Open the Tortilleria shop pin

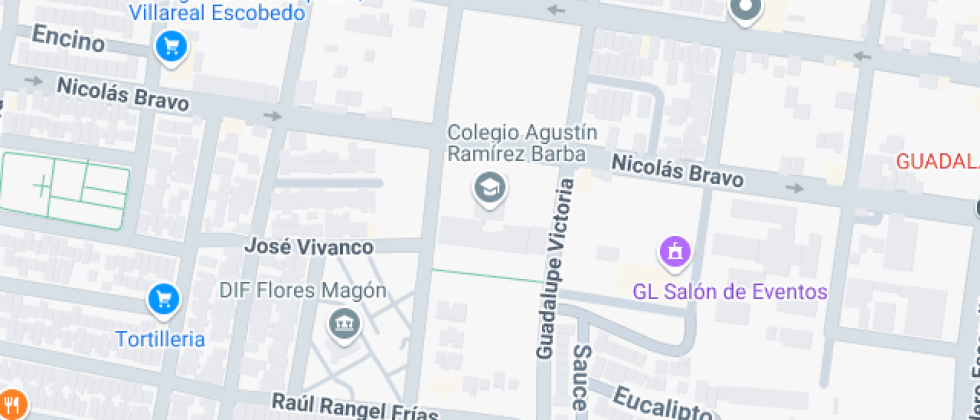(x=163, y=298)
